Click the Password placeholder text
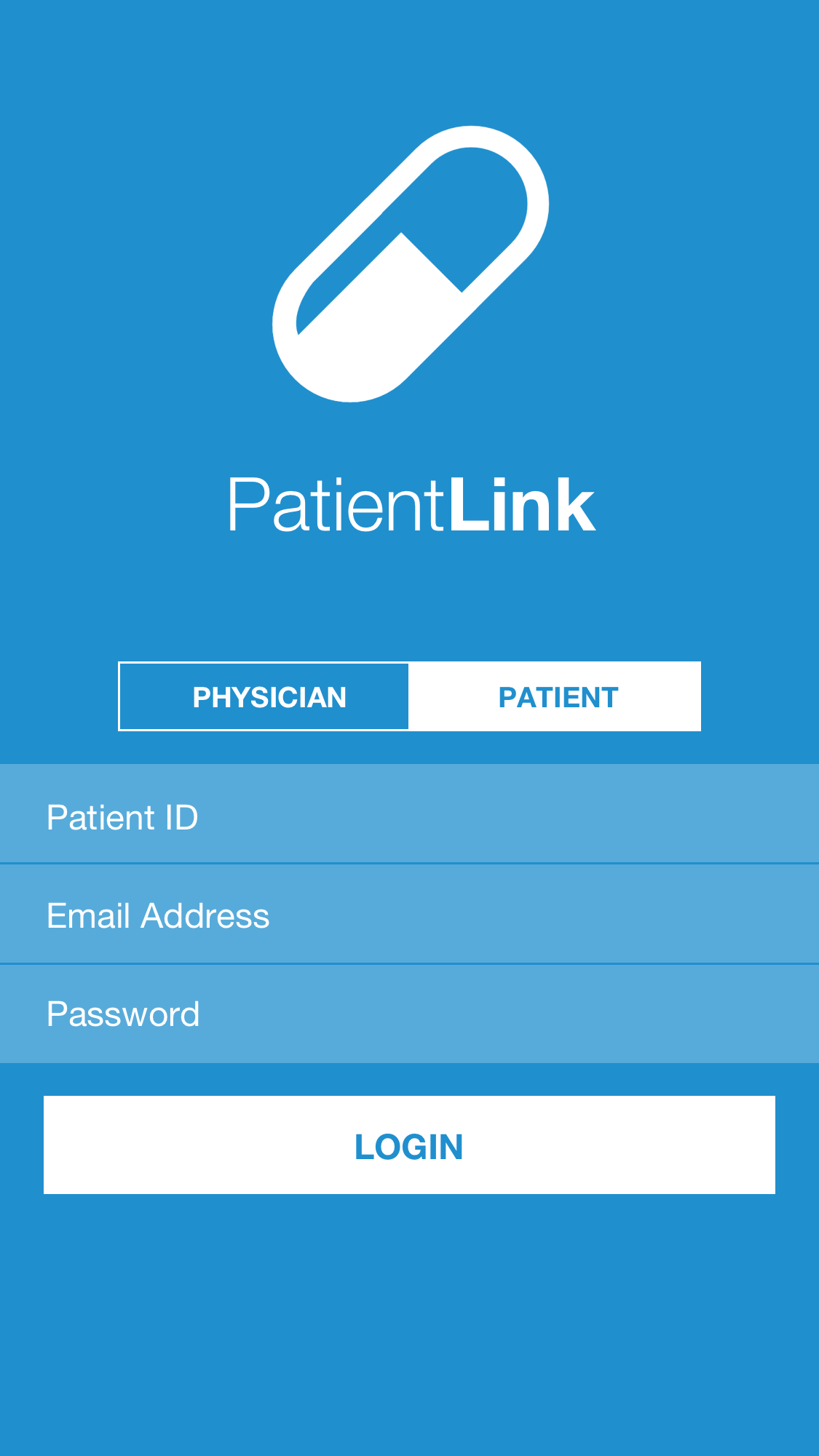Image resolution: width=819 pixels, height=1456 pixels. (123, 1013)
